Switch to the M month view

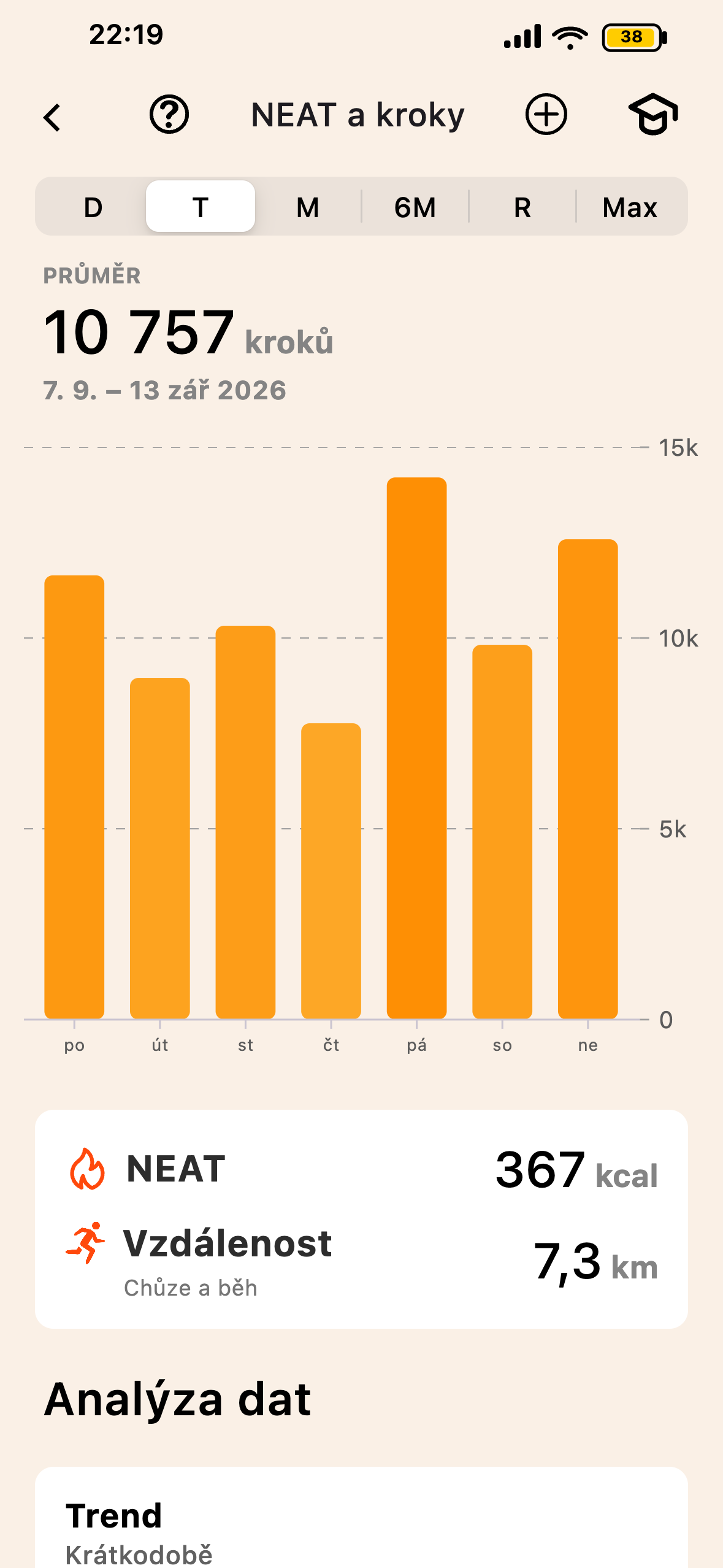[308, 207]
